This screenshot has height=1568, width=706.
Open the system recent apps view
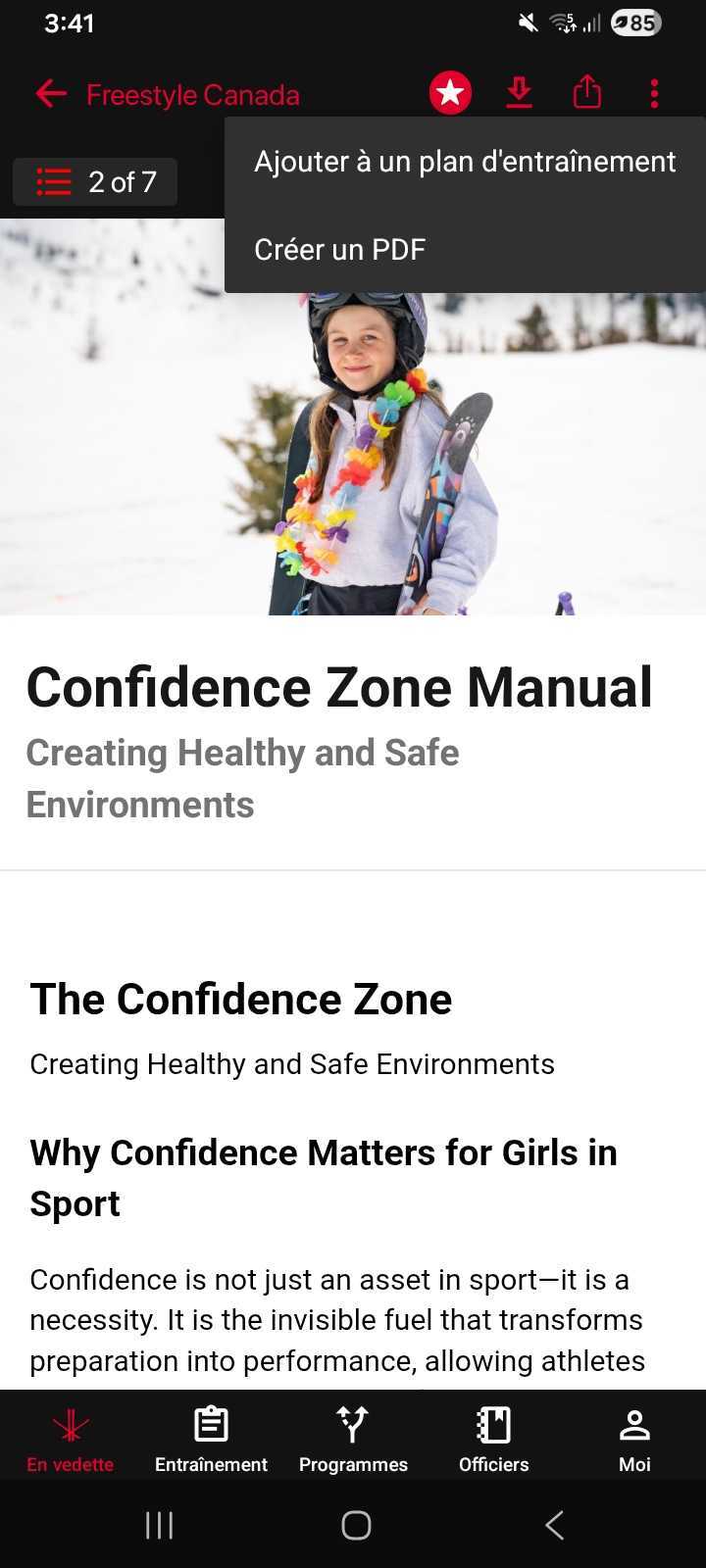click(159, 1525)
